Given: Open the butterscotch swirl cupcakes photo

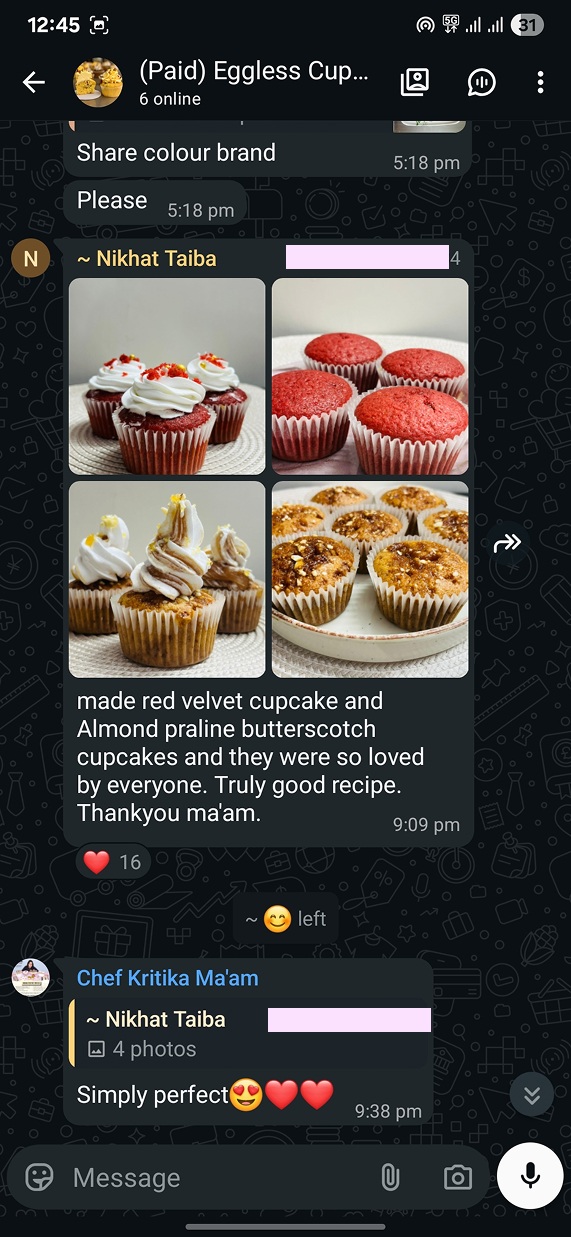Looking at the screenshot, I should pos(167,579).
